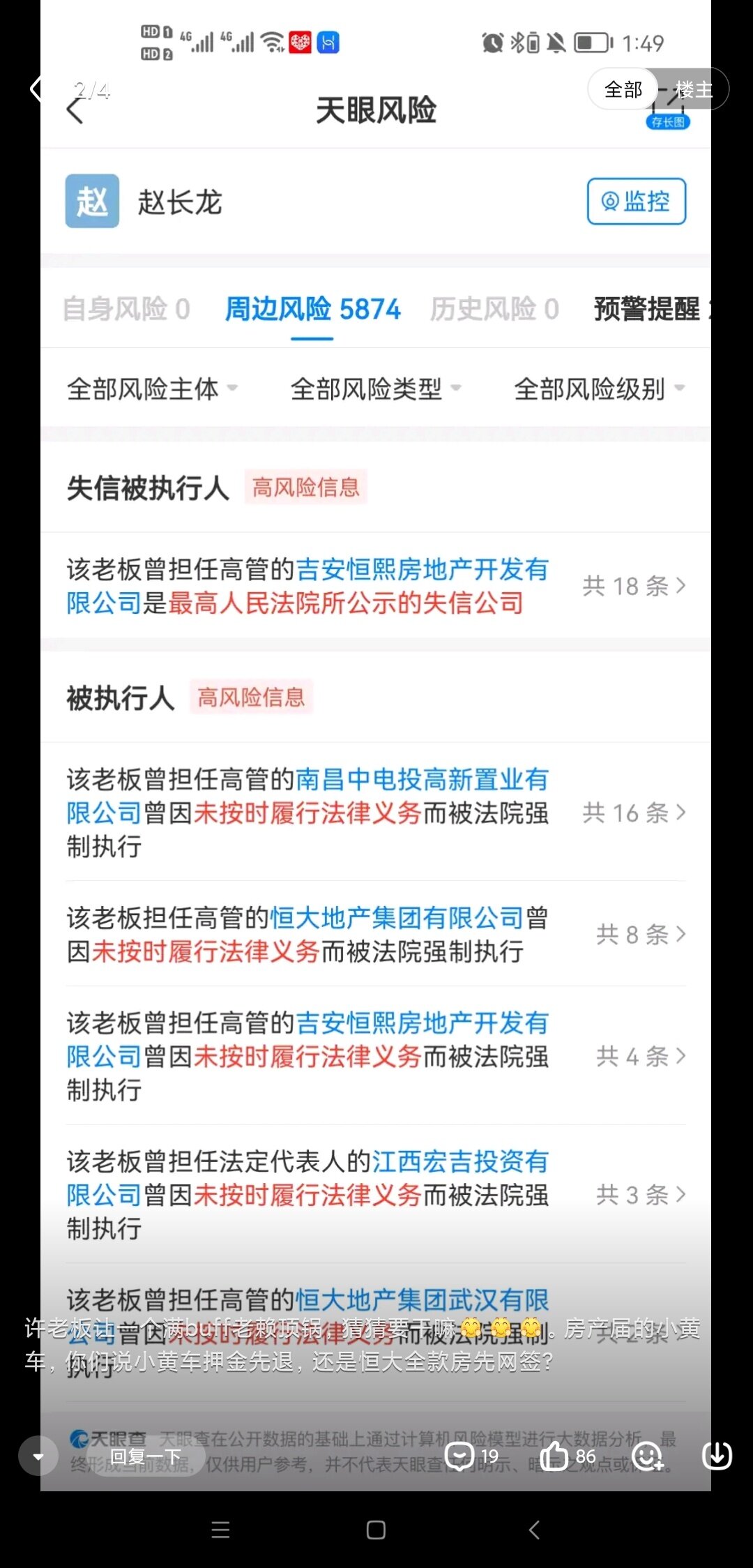Open the 19 comments
This screenshot has height=1568, width=753.
point(471,1456)
